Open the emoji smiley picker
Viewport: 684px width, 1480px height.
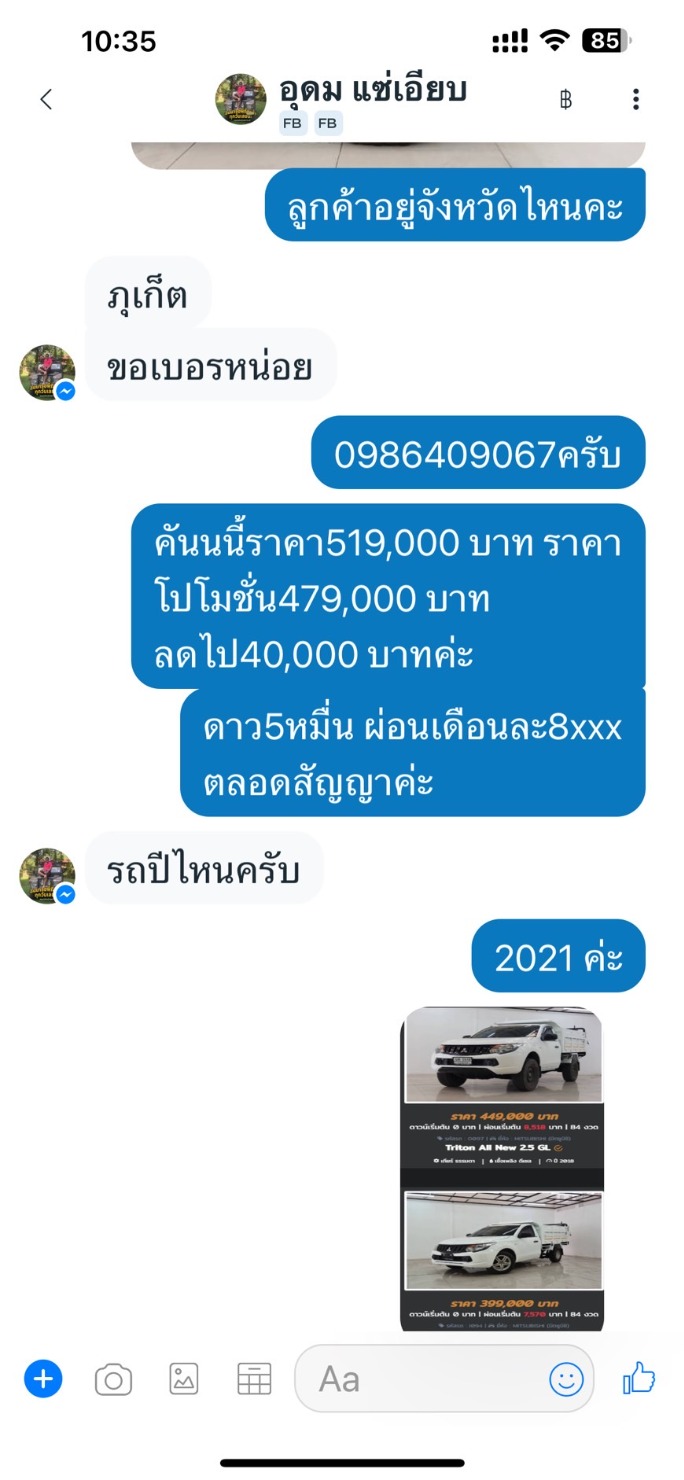click(566, 1380)
